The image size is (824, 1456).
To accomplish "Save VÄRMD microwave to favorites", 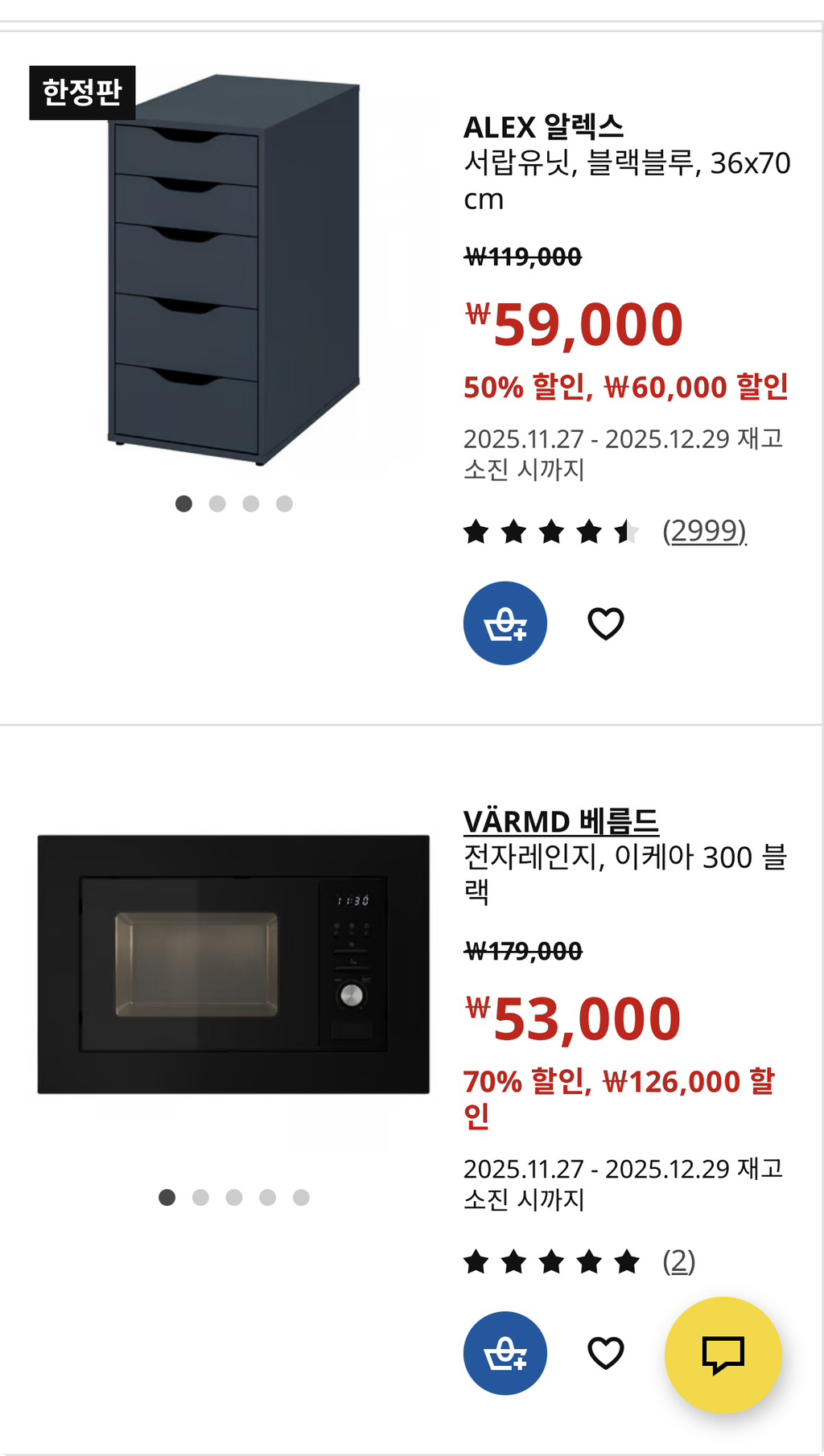I will 606,1353.
